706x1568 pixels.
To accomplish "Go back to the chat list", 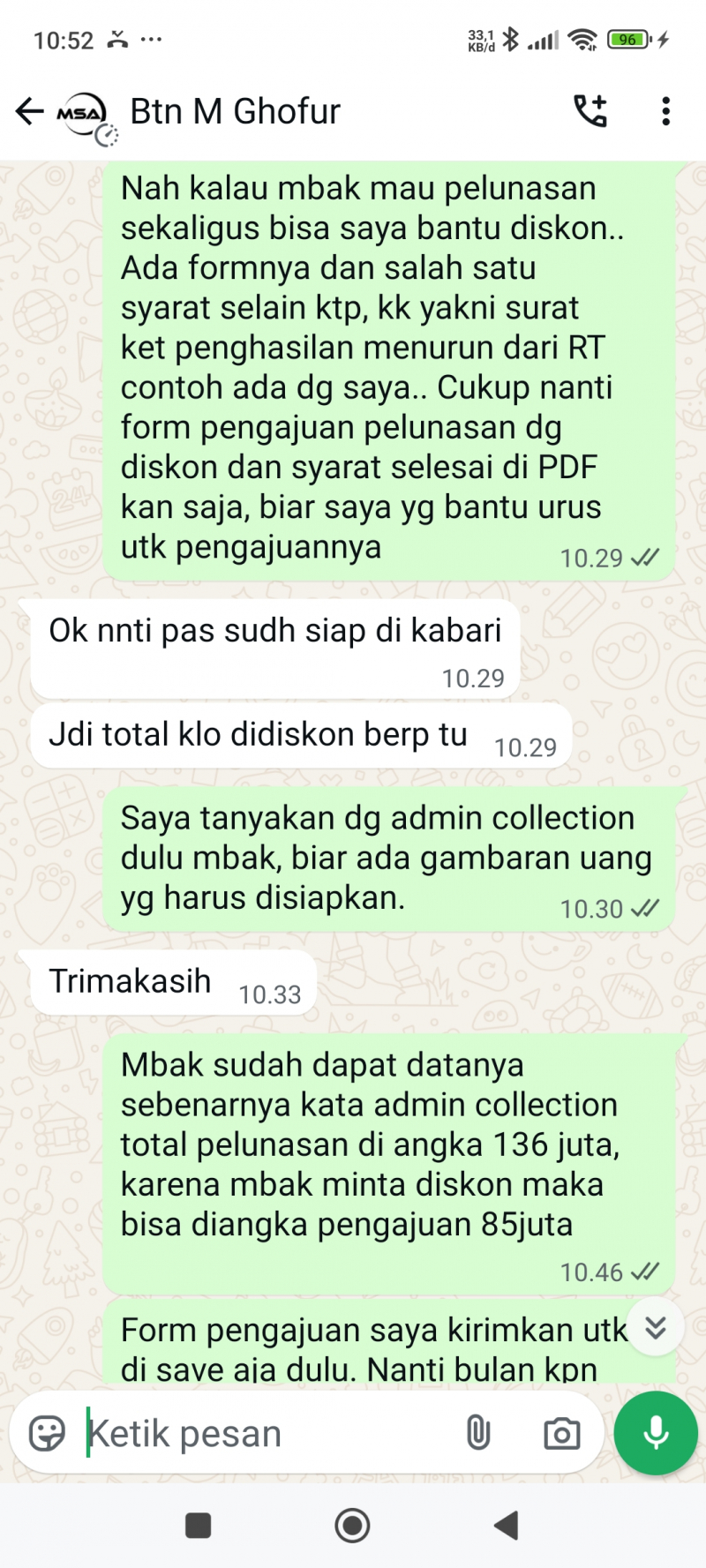I will coord(29,111).
